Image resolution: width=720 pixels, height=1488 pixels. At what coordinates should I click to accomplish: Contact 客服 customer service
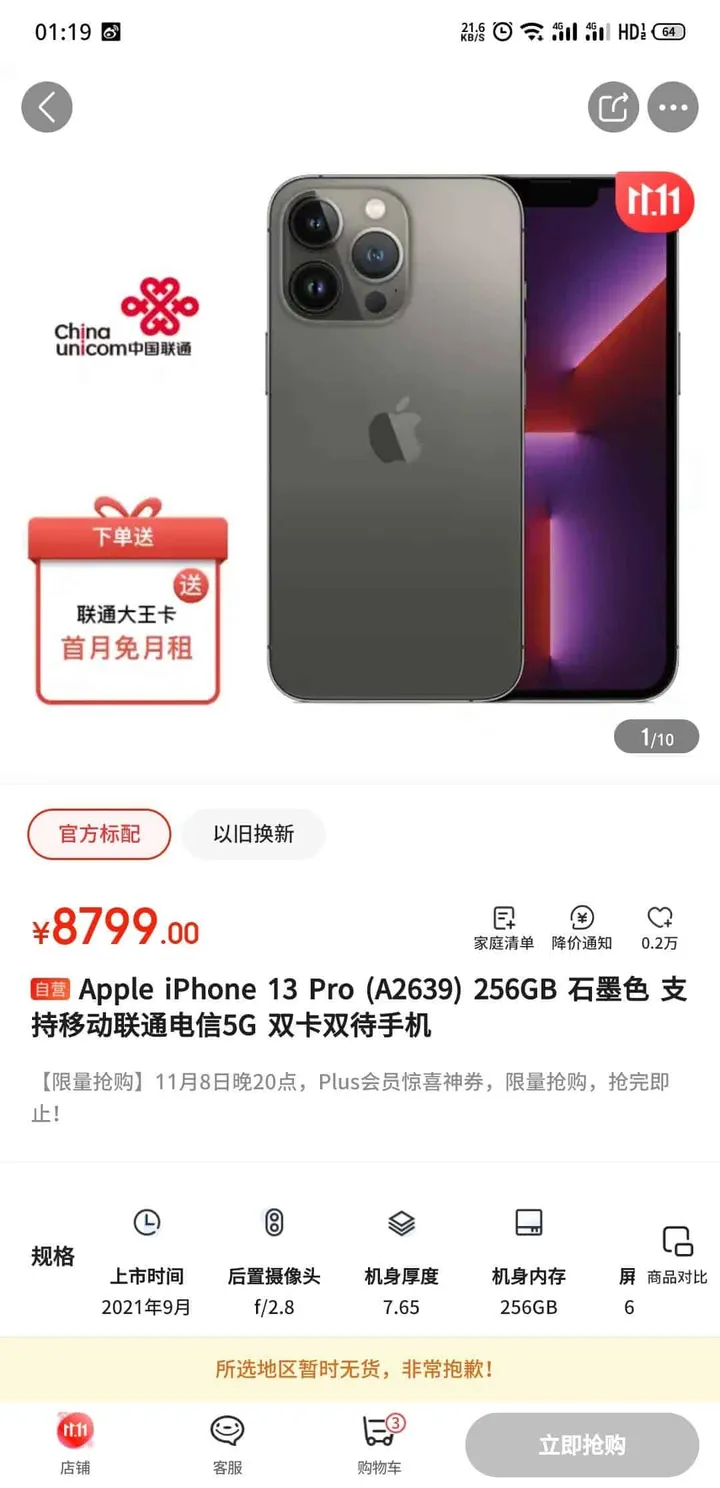pyautogui.click(x=227, y=1445)
